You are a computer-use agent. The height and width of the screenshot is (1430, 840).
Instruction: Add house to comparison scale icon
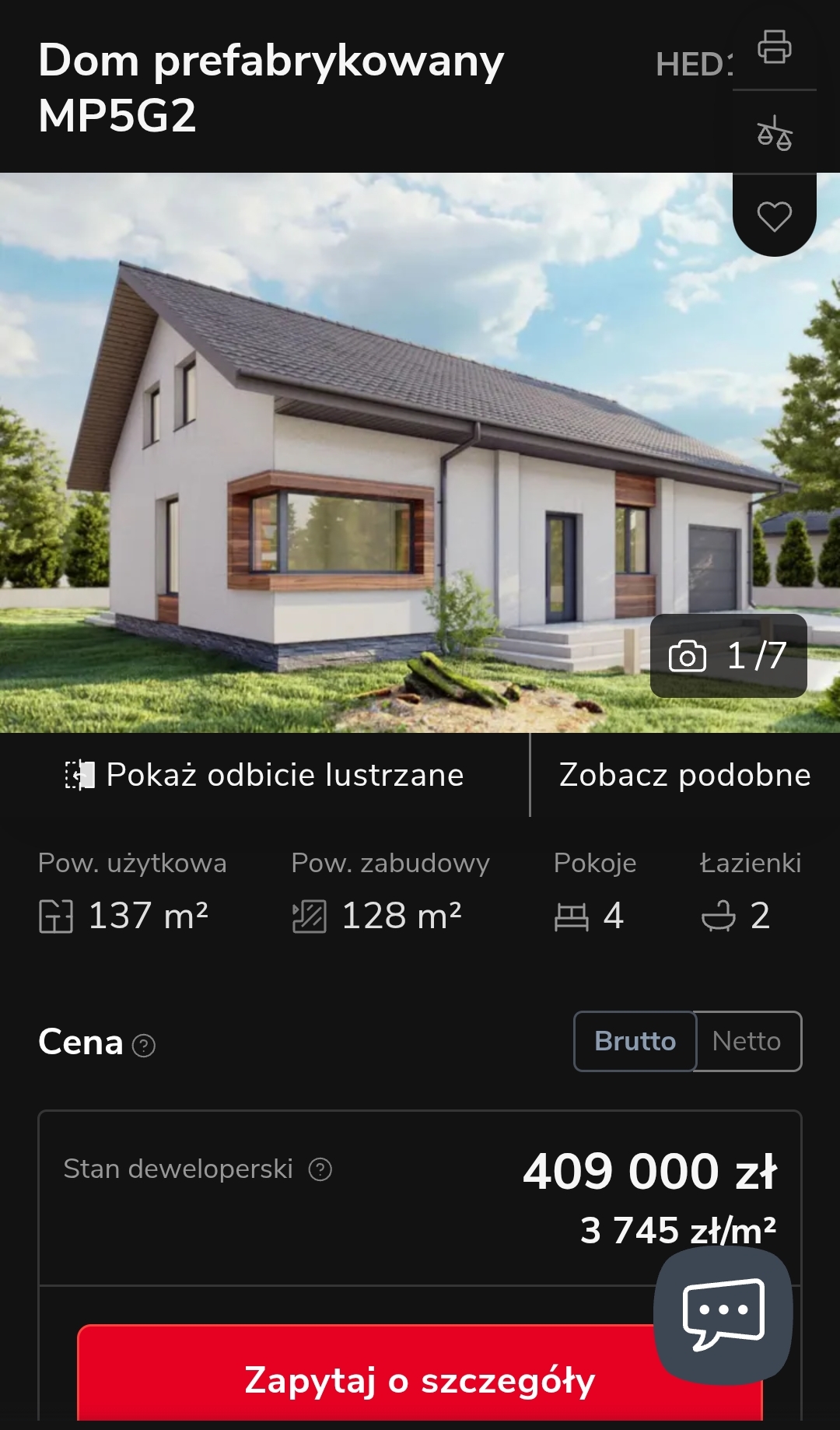tap(774, 133)
